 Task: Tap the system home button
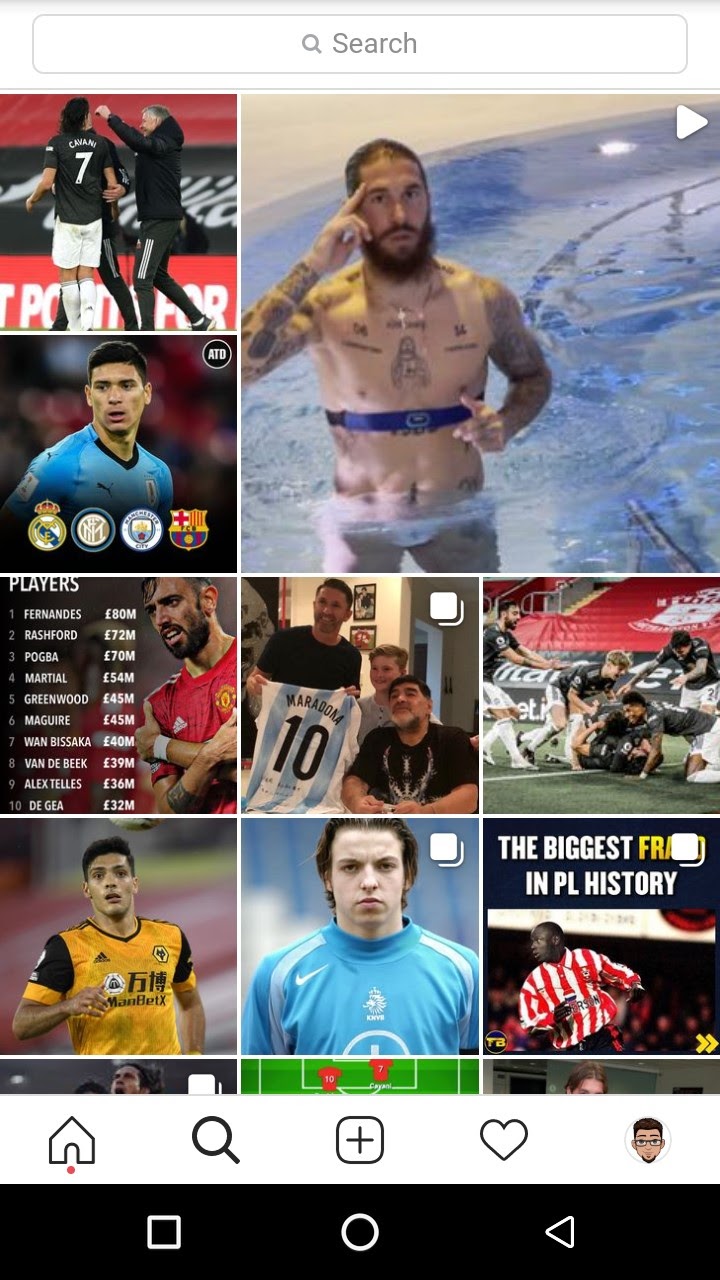[x=360, y=1232]
